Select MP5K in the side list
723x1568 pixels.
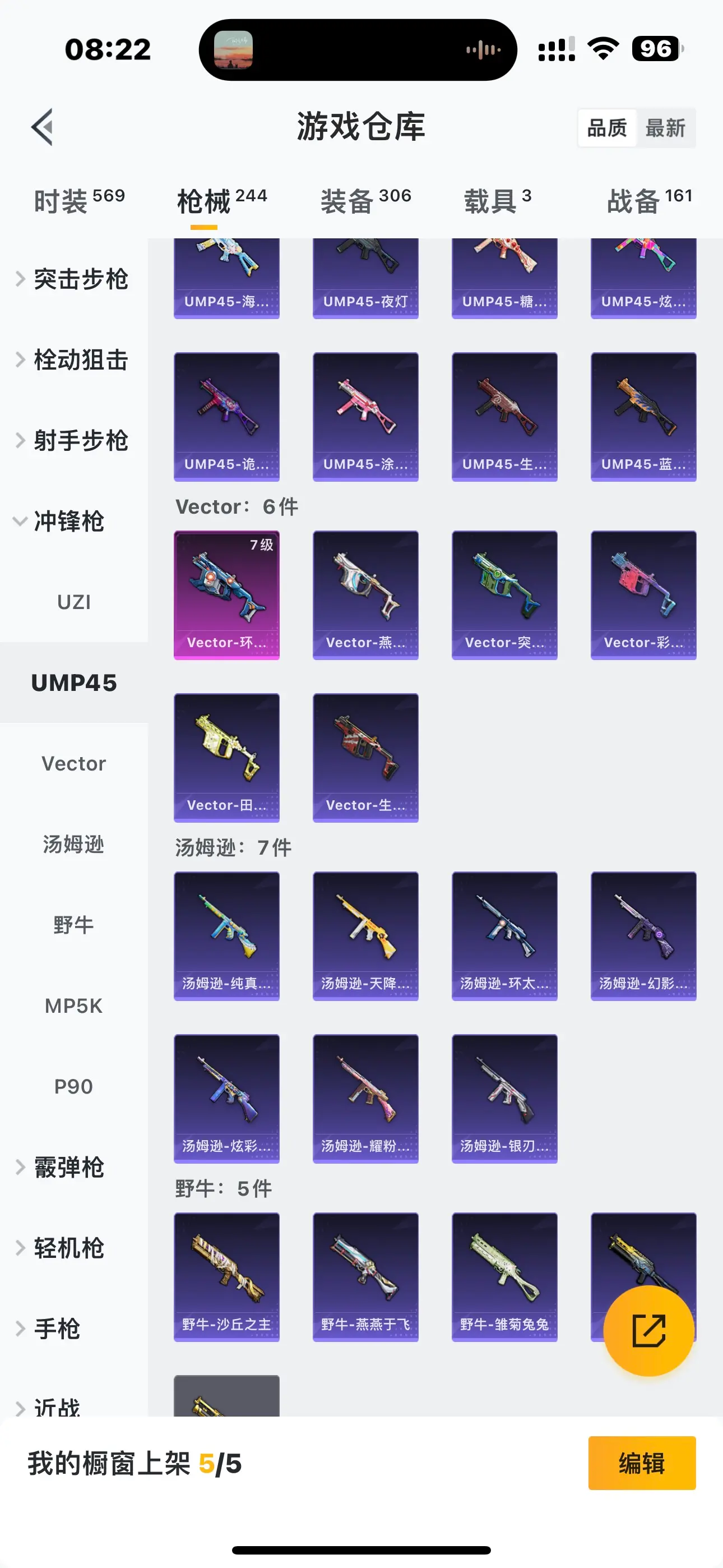(x=73, y=1006)
